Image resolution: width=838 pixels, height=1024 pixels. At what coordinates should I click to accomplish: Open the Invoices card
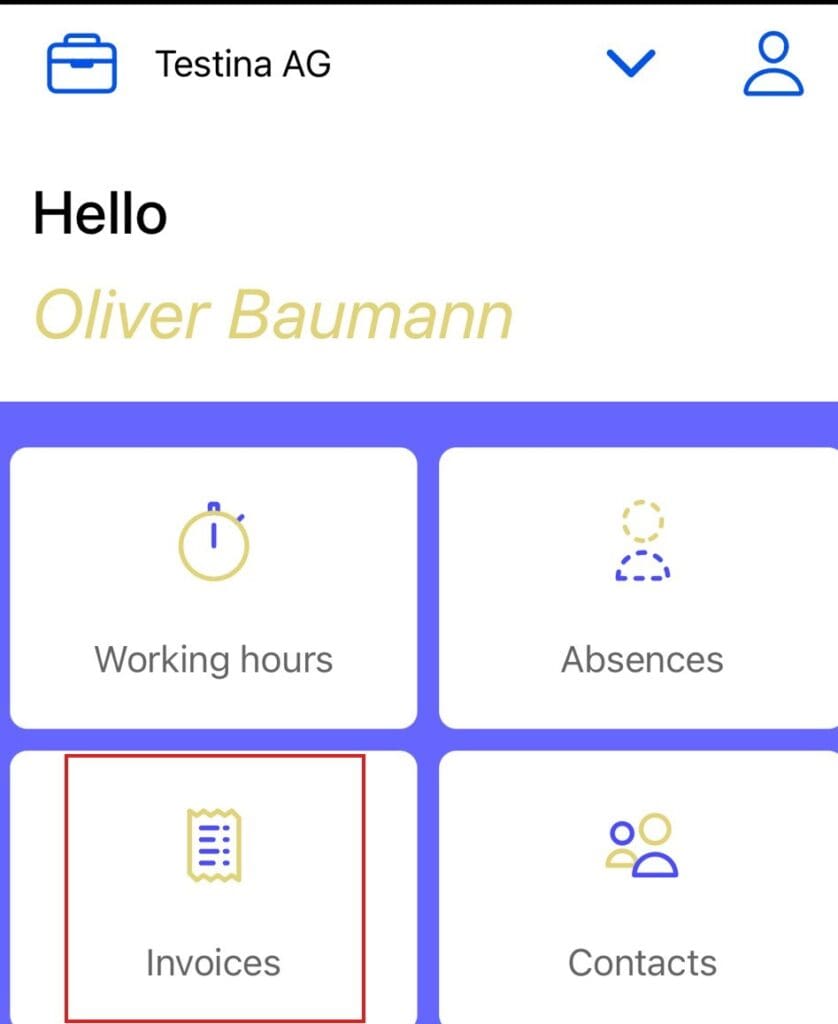[214, 887]
